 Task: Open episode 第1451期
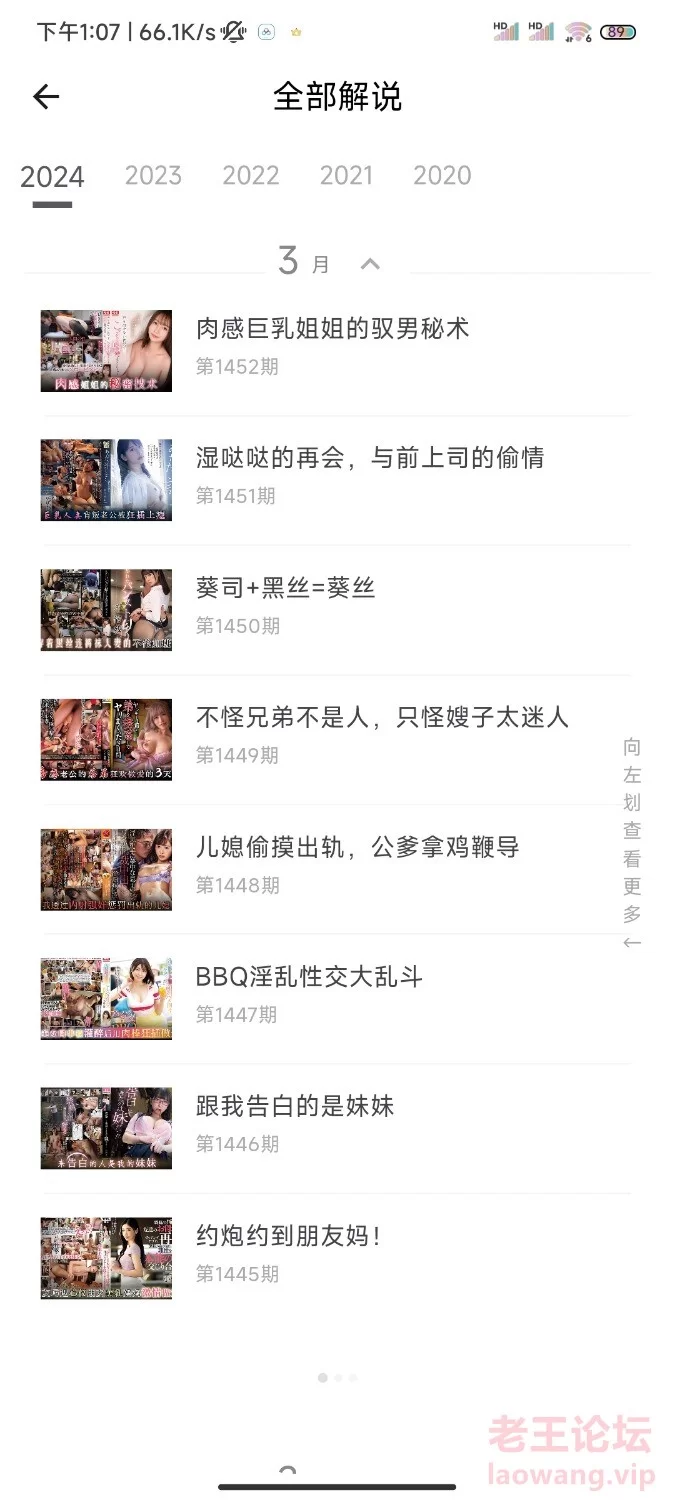(x=337, y=480)
